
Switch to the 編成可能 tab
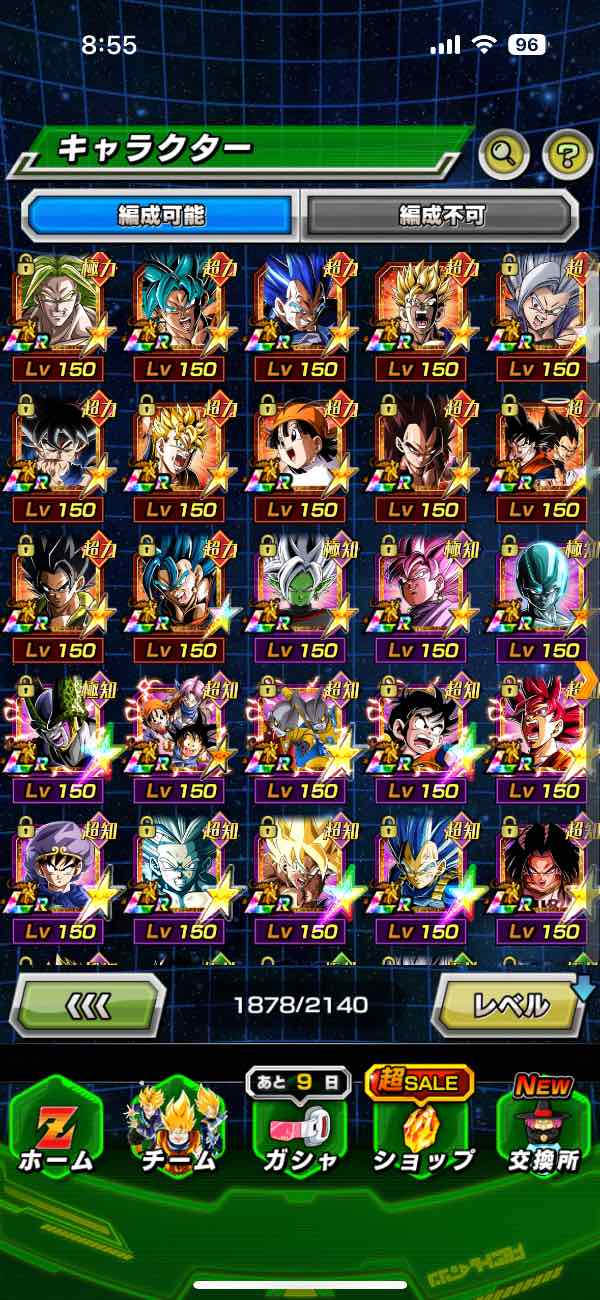[160, 214]
